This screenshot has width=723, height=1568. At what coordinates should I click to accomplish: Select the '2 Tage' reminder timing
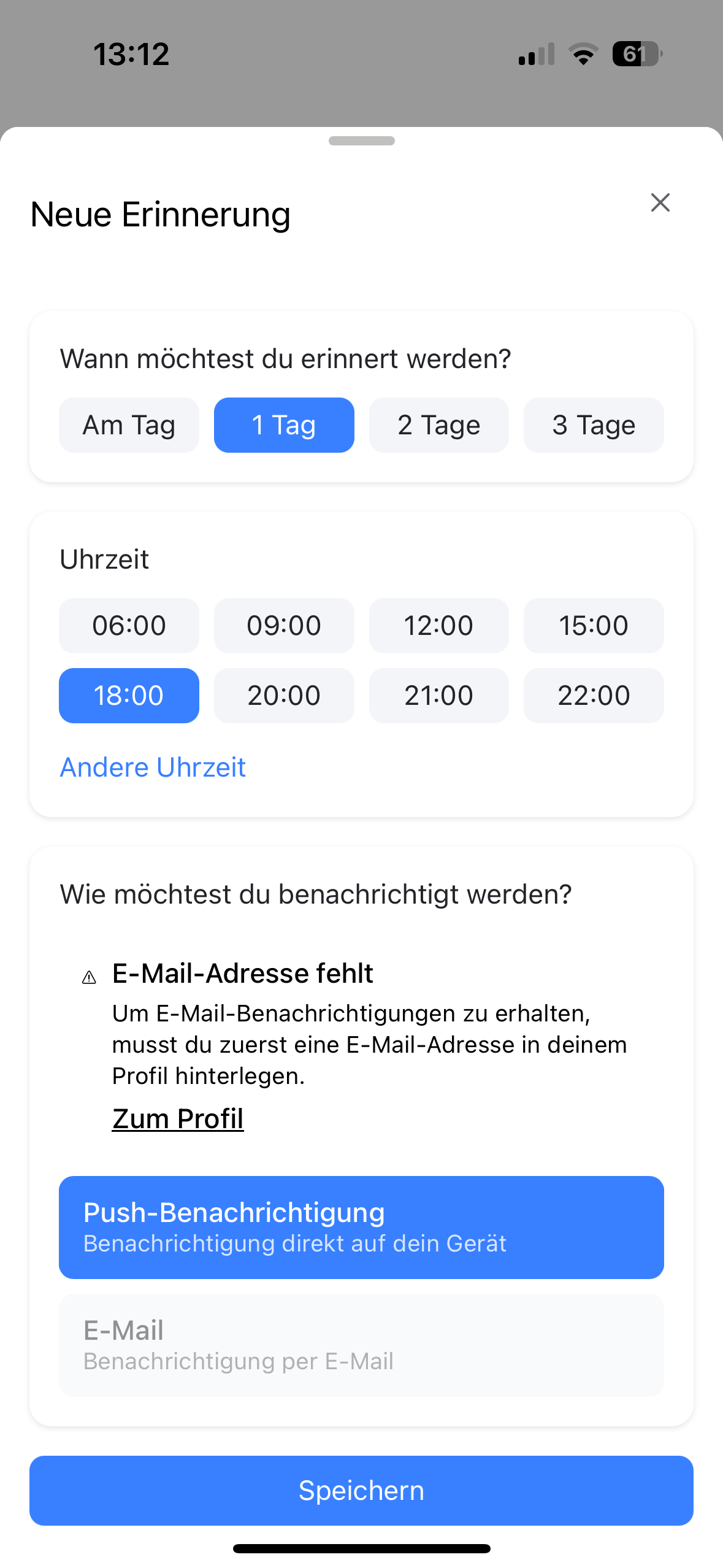[438, 425]
